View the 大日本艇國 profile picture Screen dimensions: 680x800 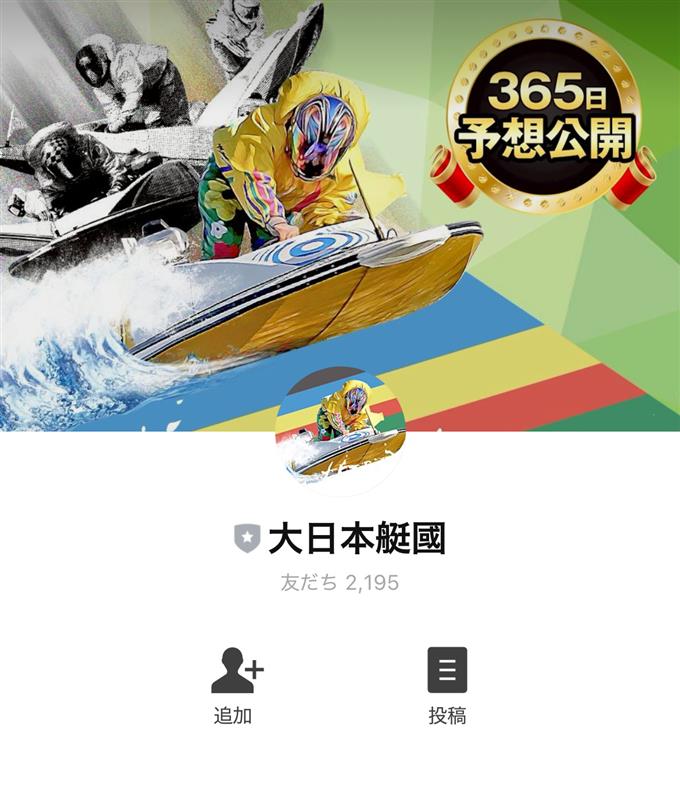click(x=340, y=431)
